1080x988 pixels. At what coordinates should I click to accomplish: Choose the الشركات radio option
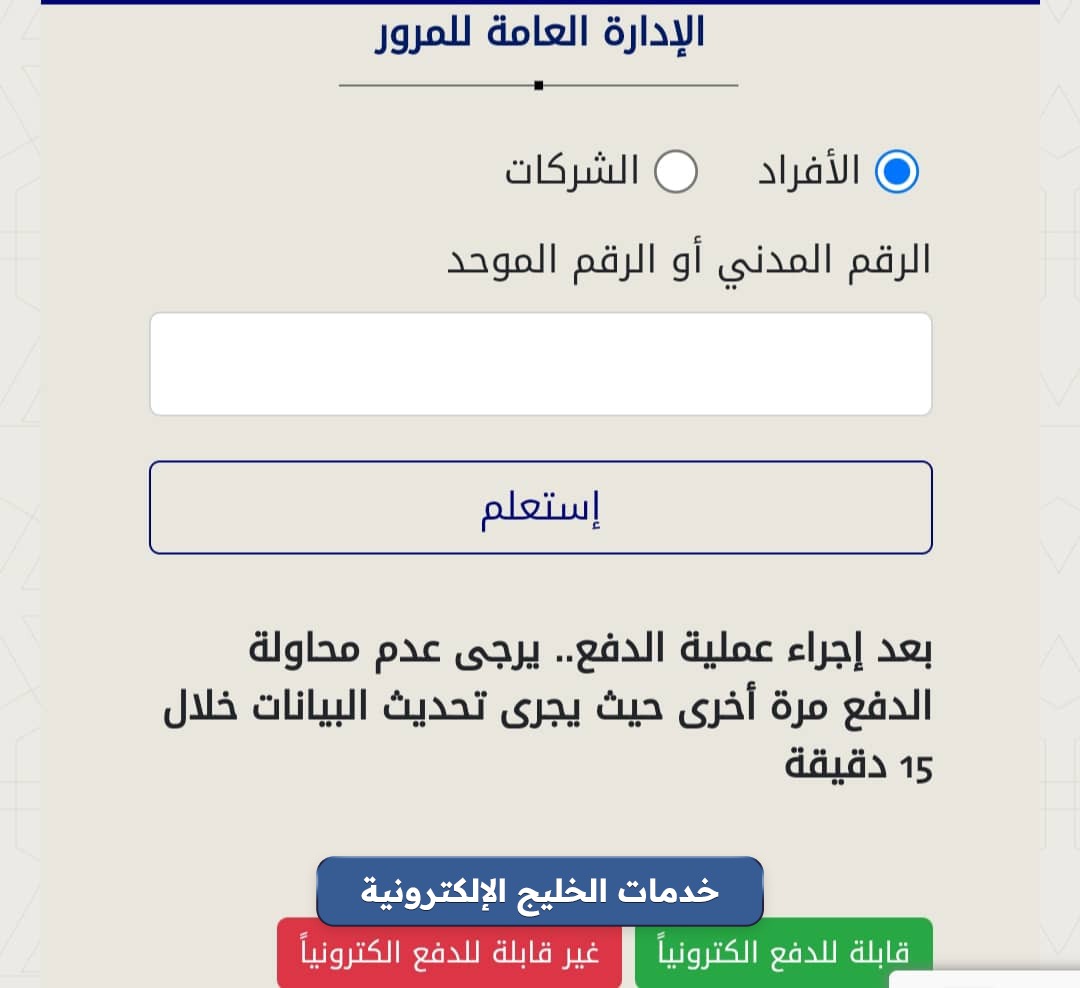tap(675, 172)
